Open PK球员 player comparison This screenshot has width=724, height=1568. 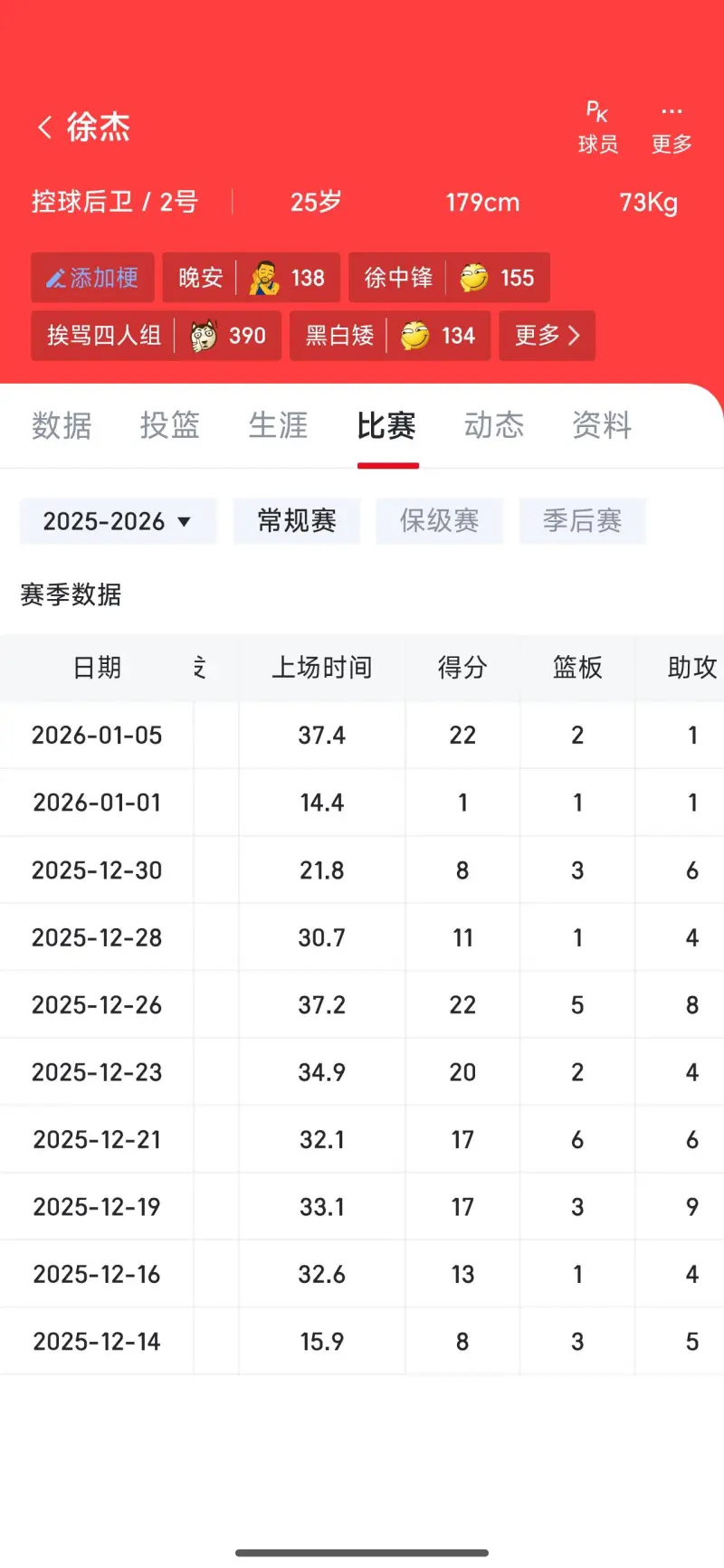(x=597, y=128)
